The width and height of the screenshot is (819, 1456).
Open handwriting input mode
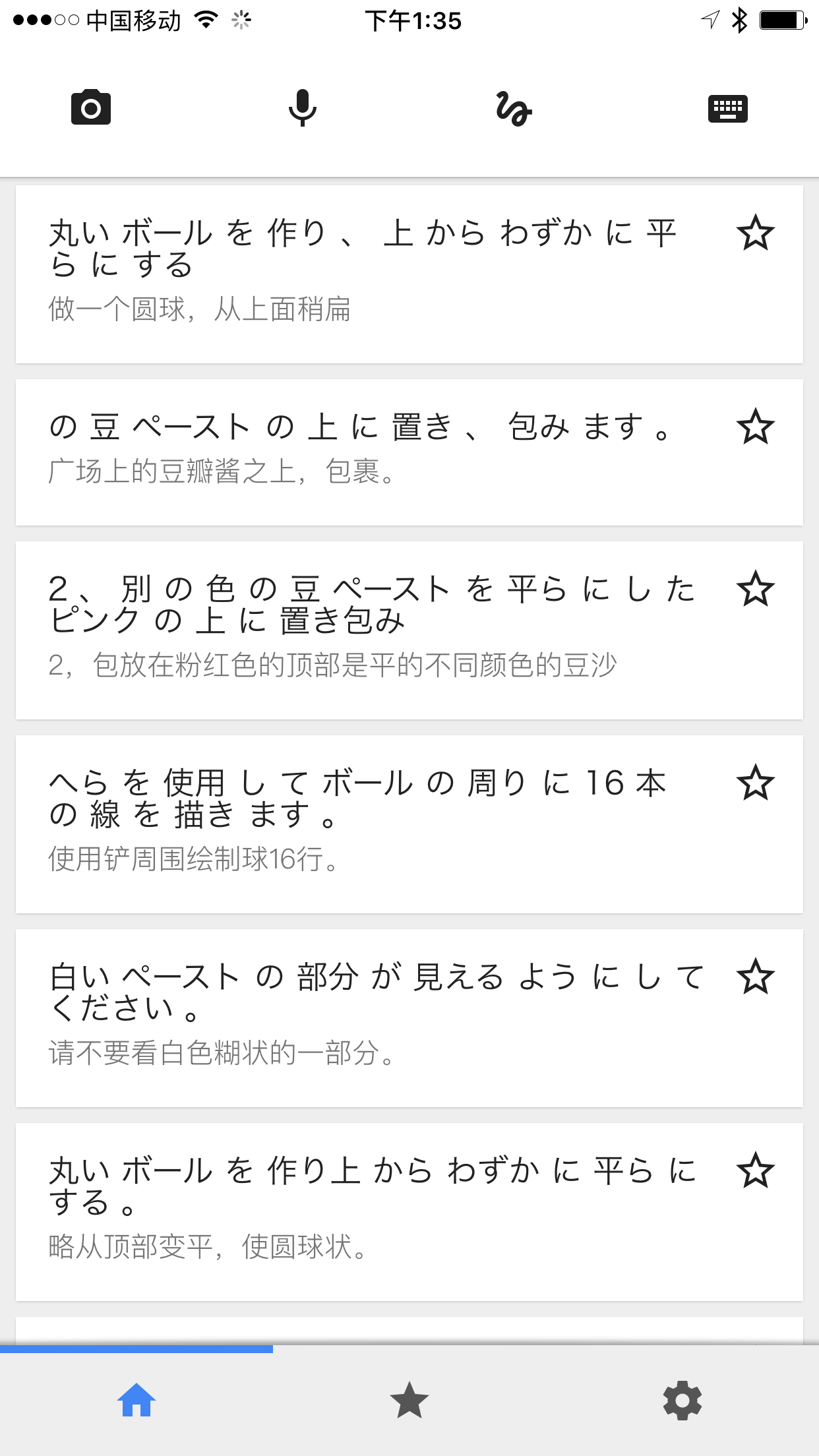[514, 108]
